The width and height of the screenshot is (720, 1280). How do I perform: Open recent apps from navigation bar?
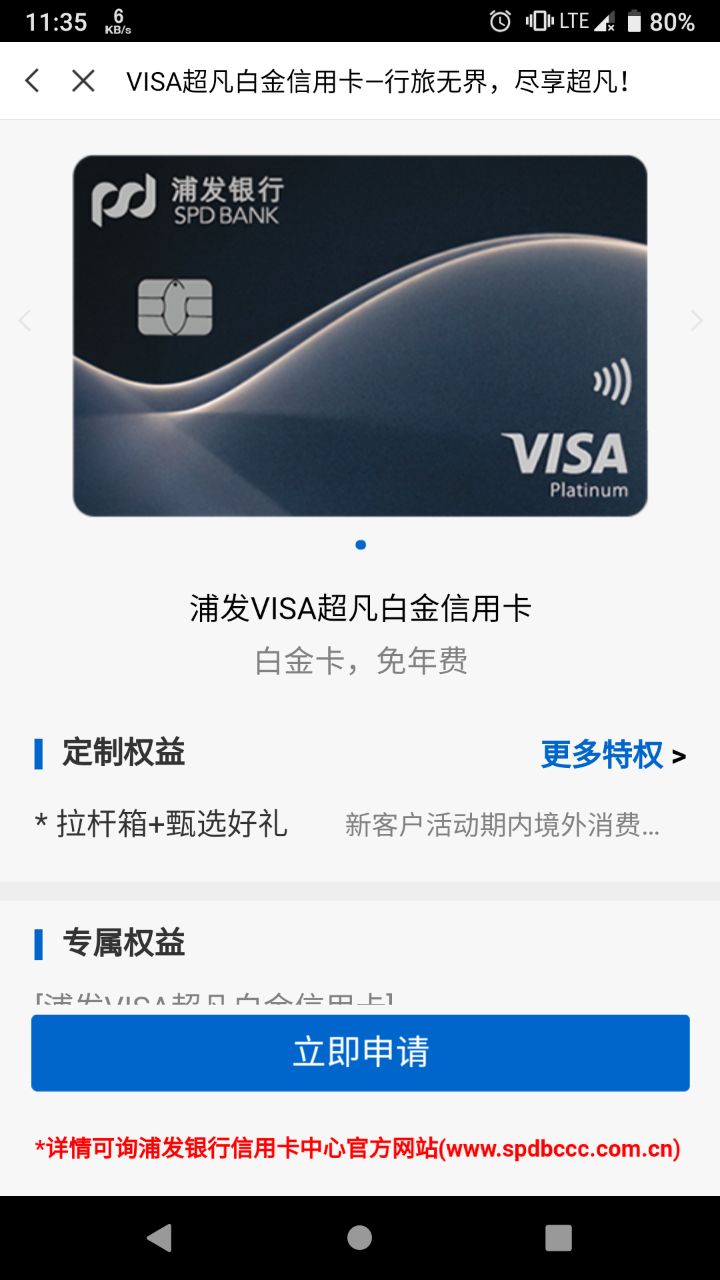click(x=558, y=1237)
